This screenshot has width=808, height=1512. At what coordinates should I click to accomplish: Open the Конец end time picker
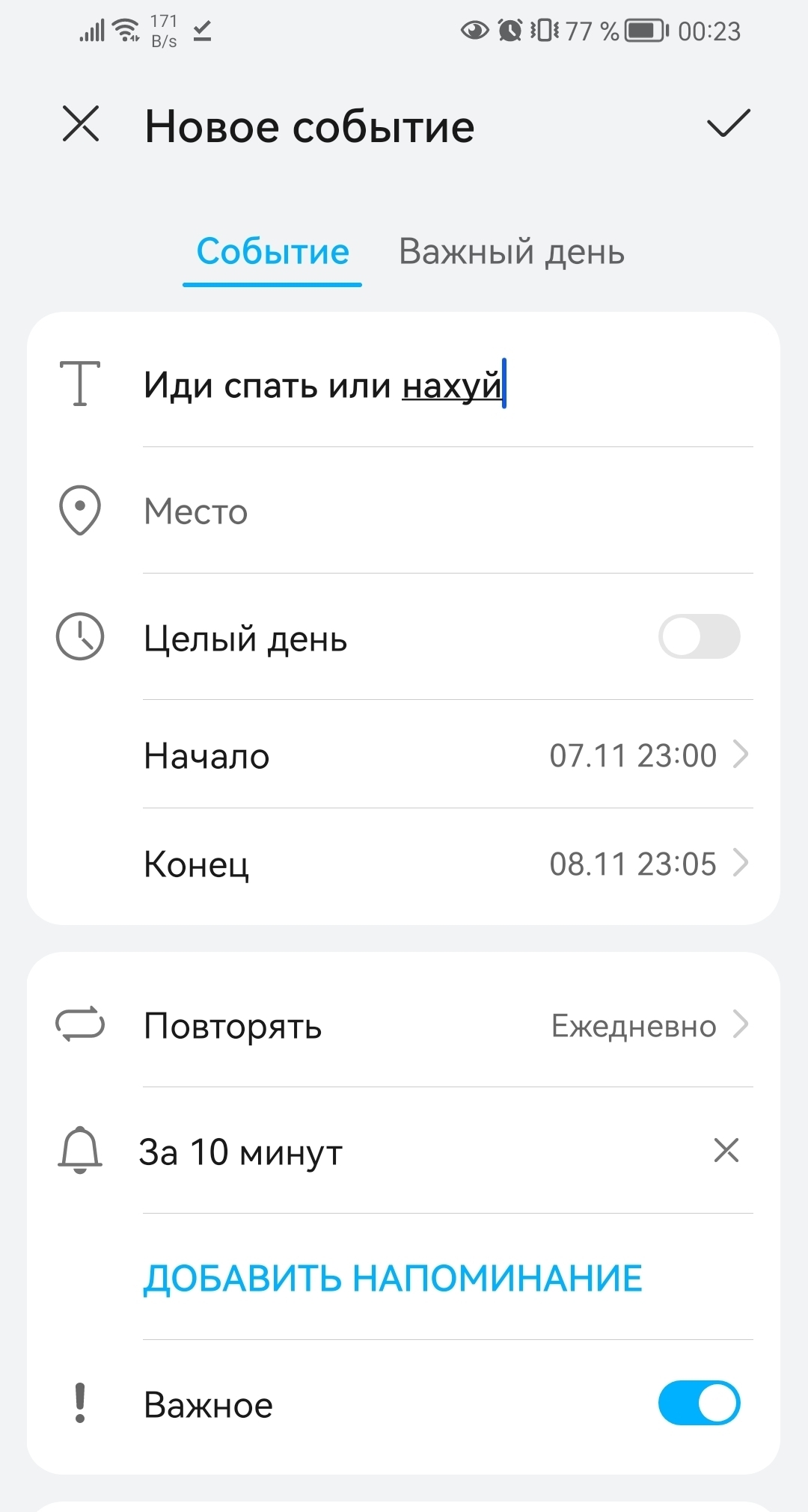point(447,864)
